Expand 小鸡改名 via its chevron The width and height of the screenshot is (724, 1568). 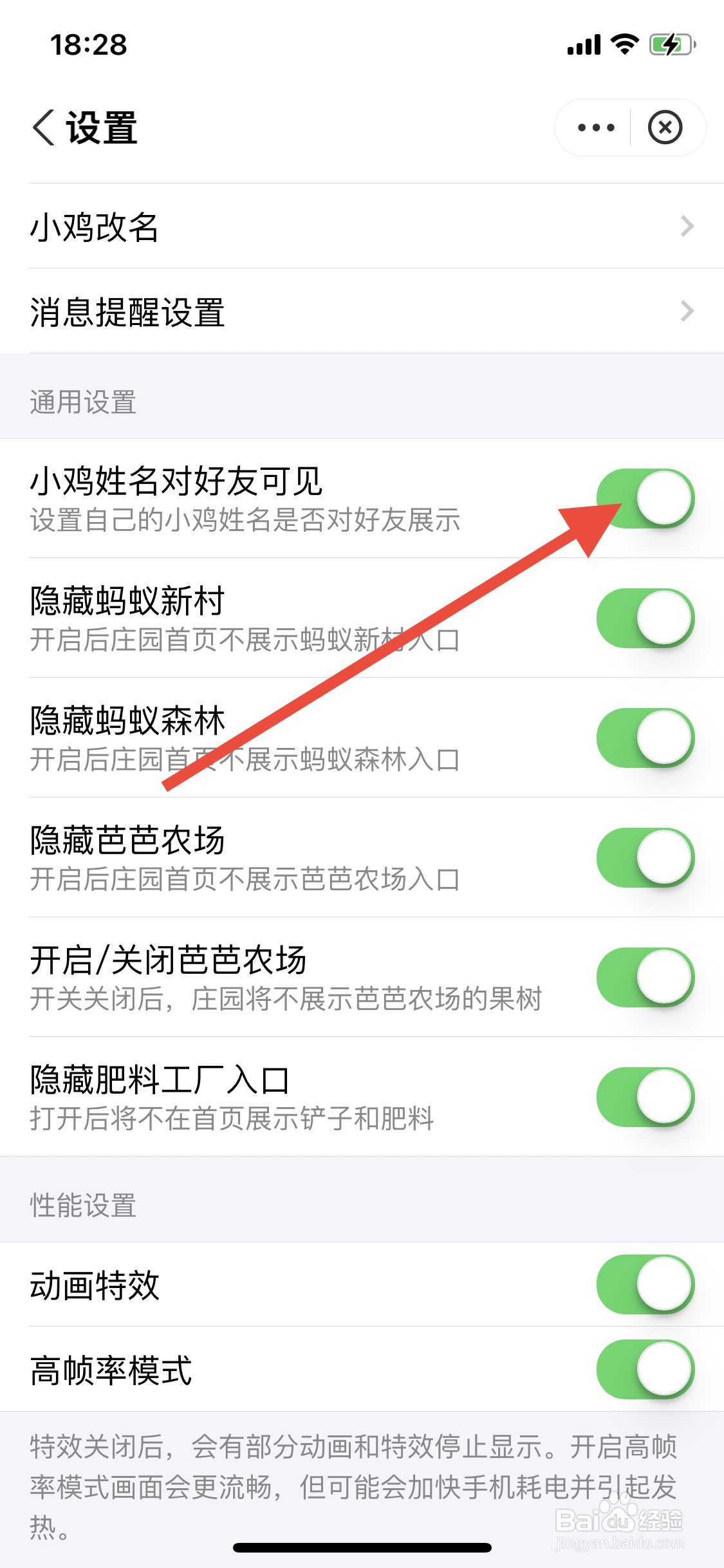coord(686,227)
